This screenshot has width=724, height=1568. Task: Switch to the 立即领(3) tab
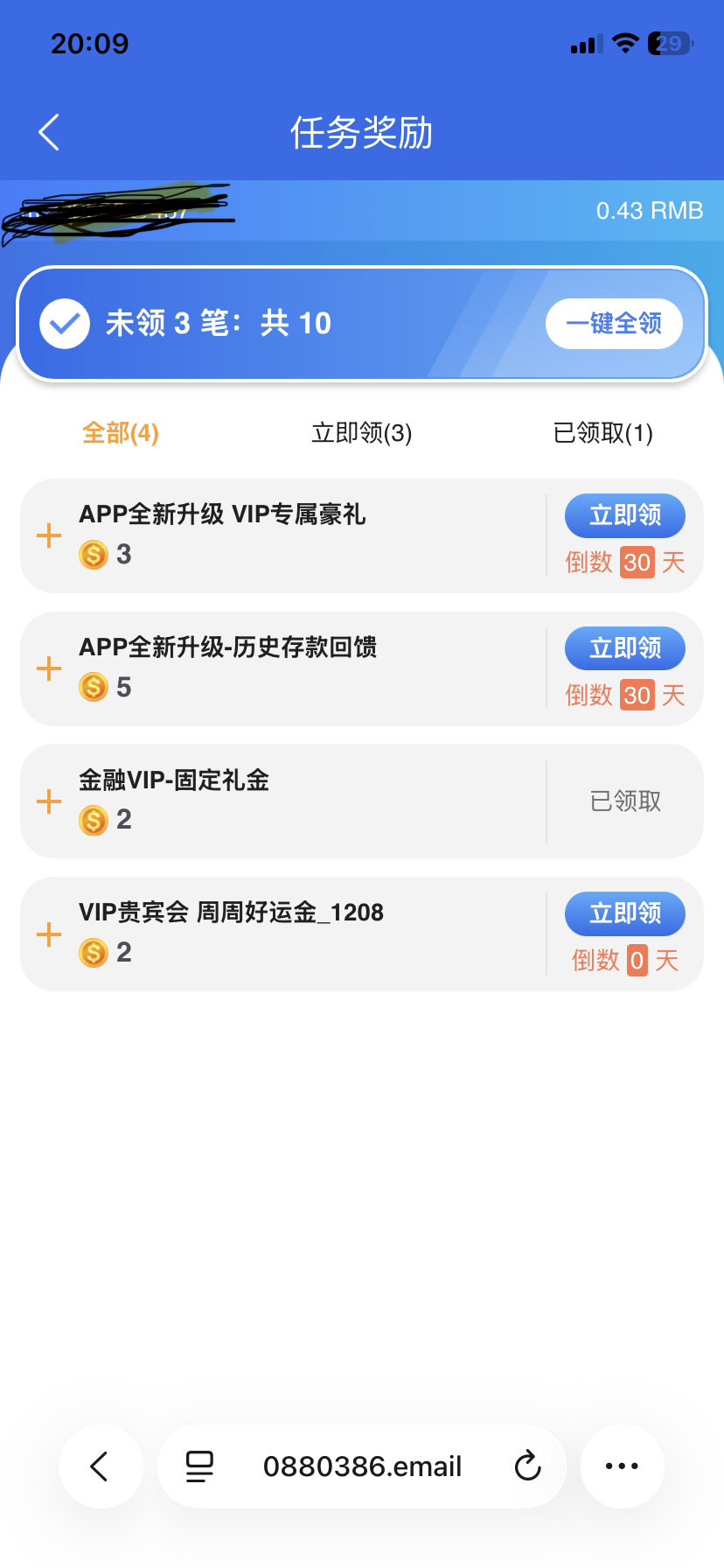362,433
